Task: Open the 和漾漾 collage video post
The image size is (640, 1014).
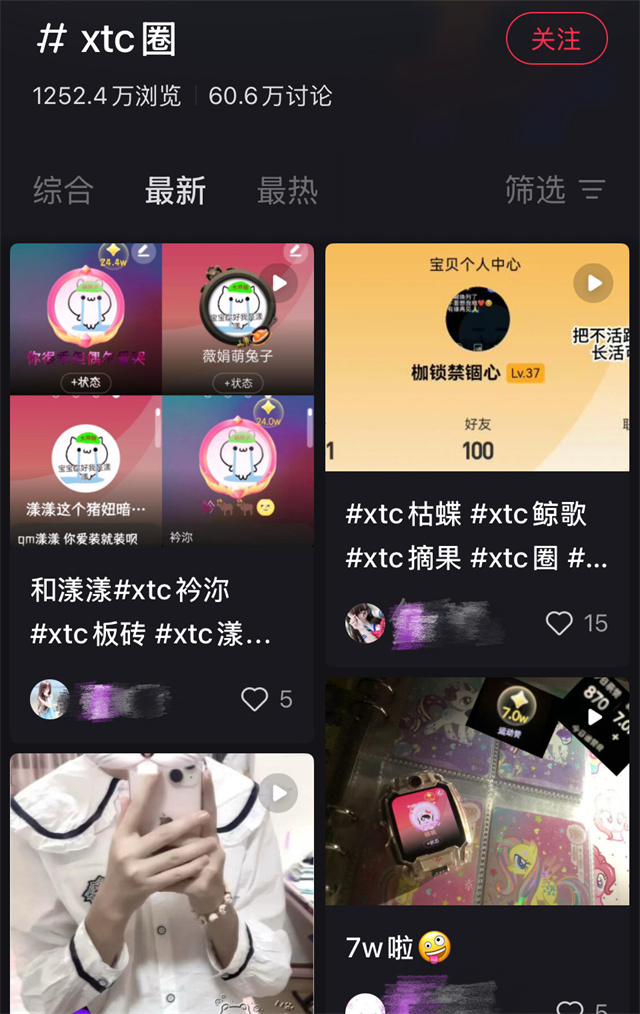Action: point(162,395)
